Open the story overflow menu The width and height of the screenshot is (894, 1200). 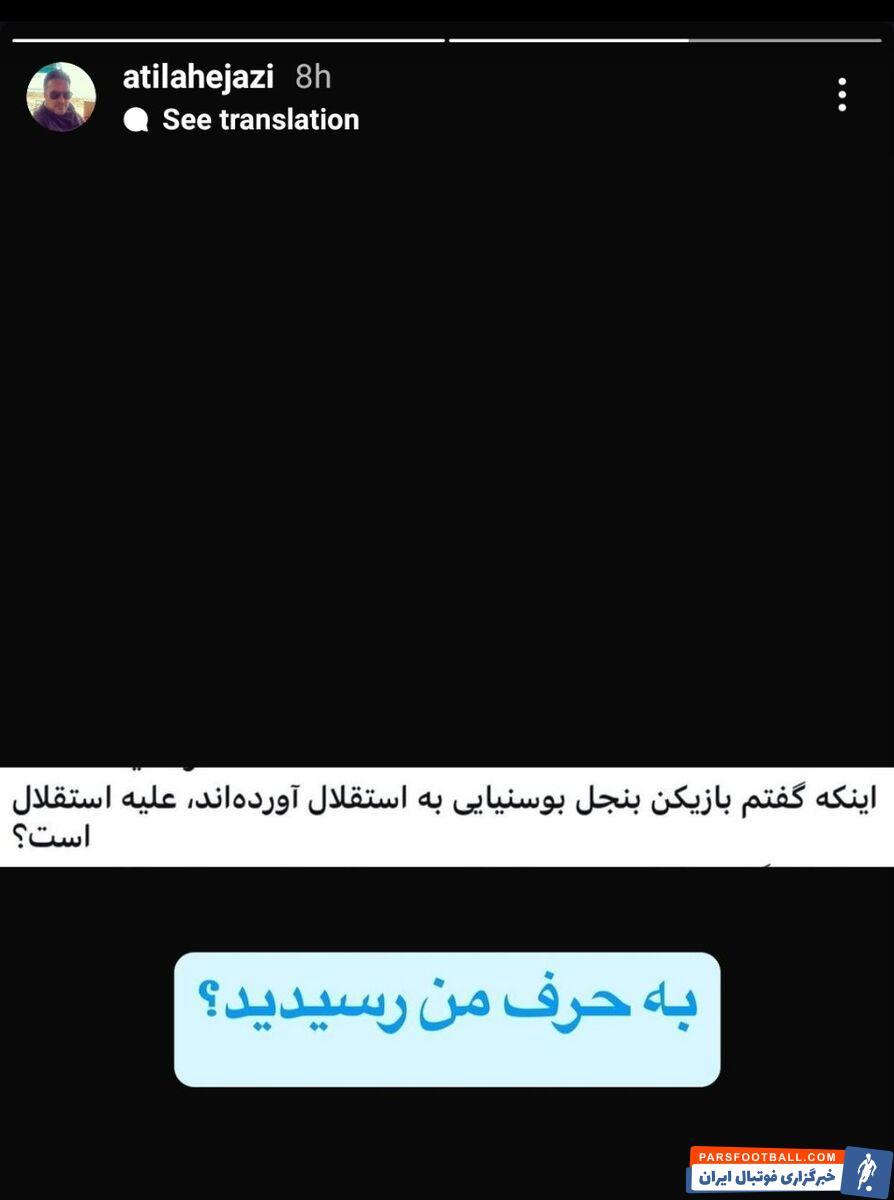point(842,95)
